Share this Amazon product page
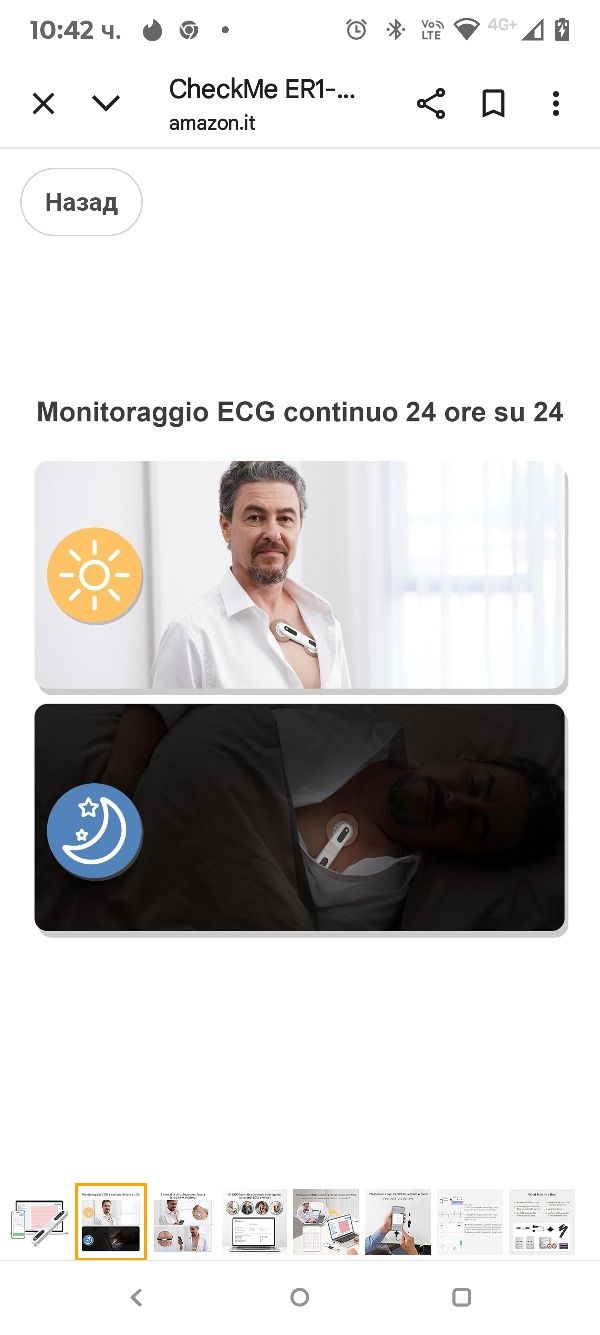This screenshot has width=600, height=1335. (431, 103)
